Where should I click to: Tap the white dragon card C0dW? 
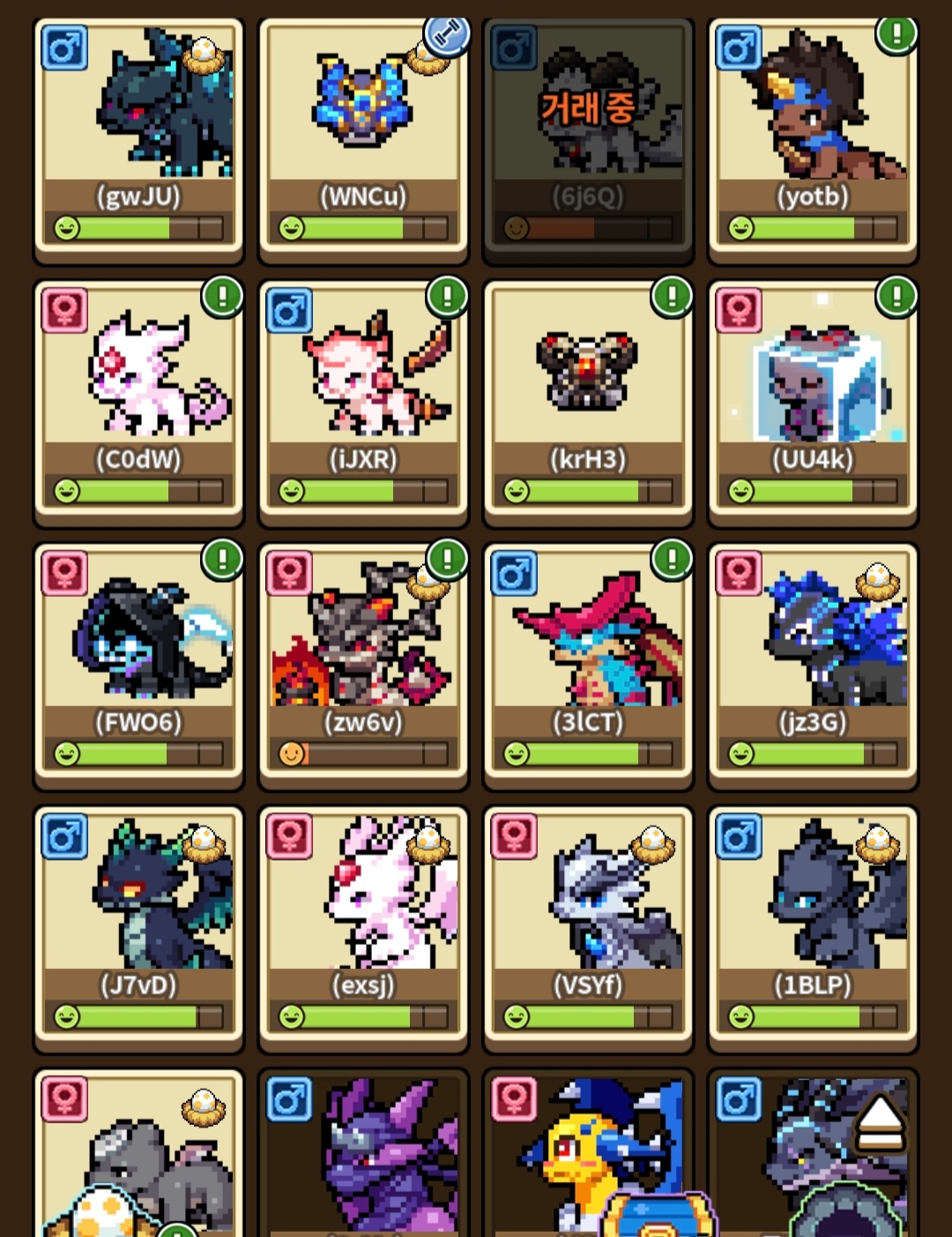tap(138, 397)
